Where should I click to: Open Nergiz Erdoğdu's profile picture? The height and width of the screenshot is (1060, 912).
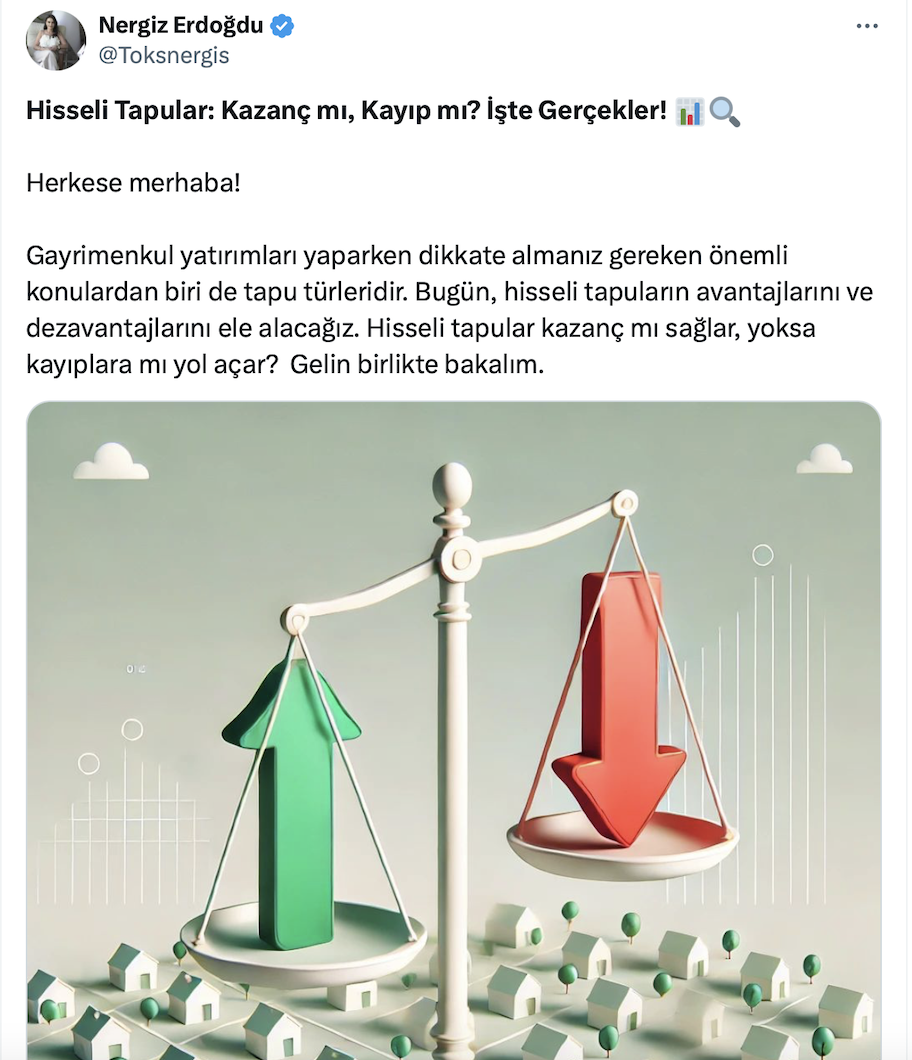[55, 41]
